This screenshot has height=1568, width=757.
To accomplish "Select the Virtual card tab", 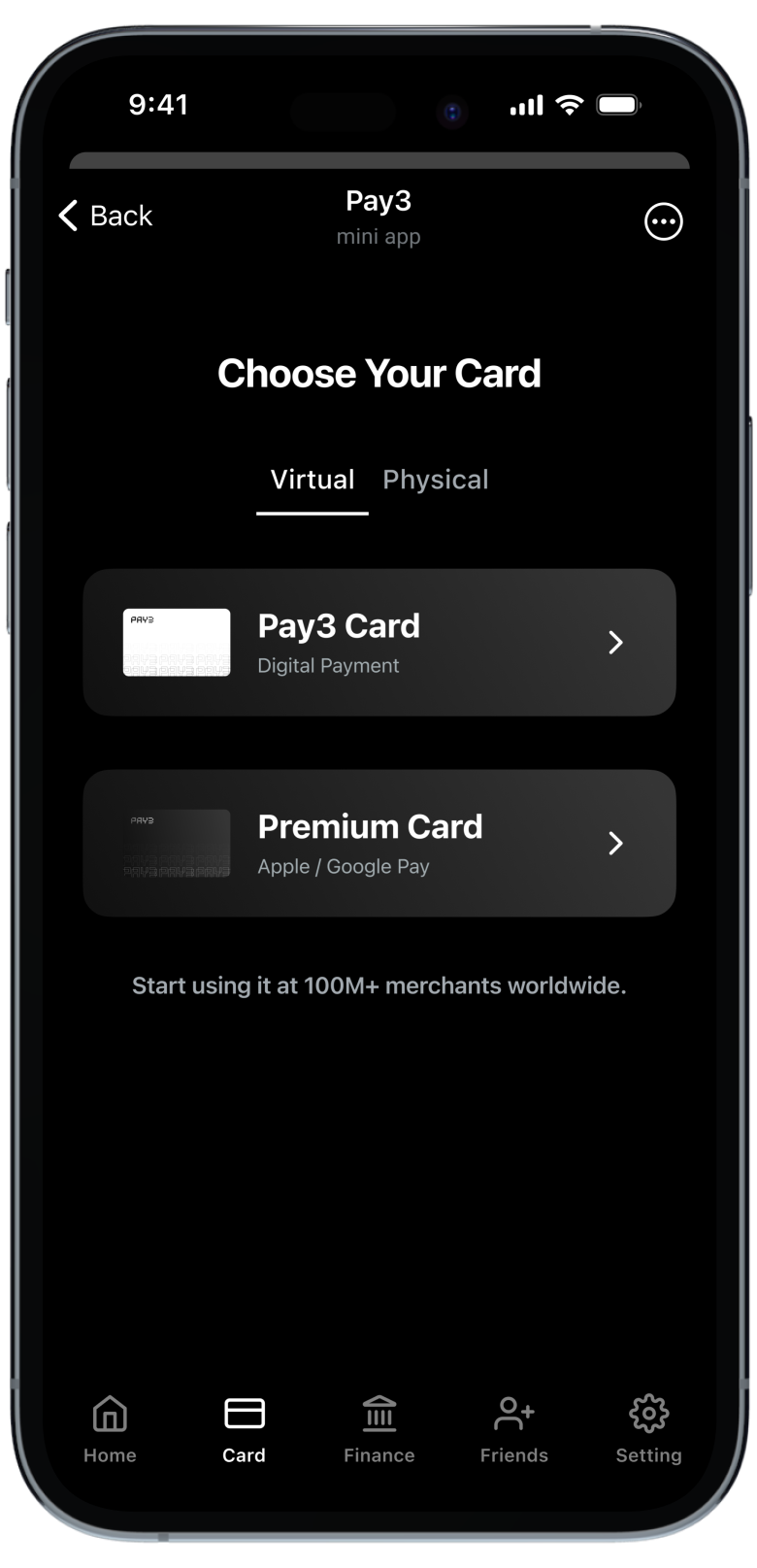I will click(312, 480).
